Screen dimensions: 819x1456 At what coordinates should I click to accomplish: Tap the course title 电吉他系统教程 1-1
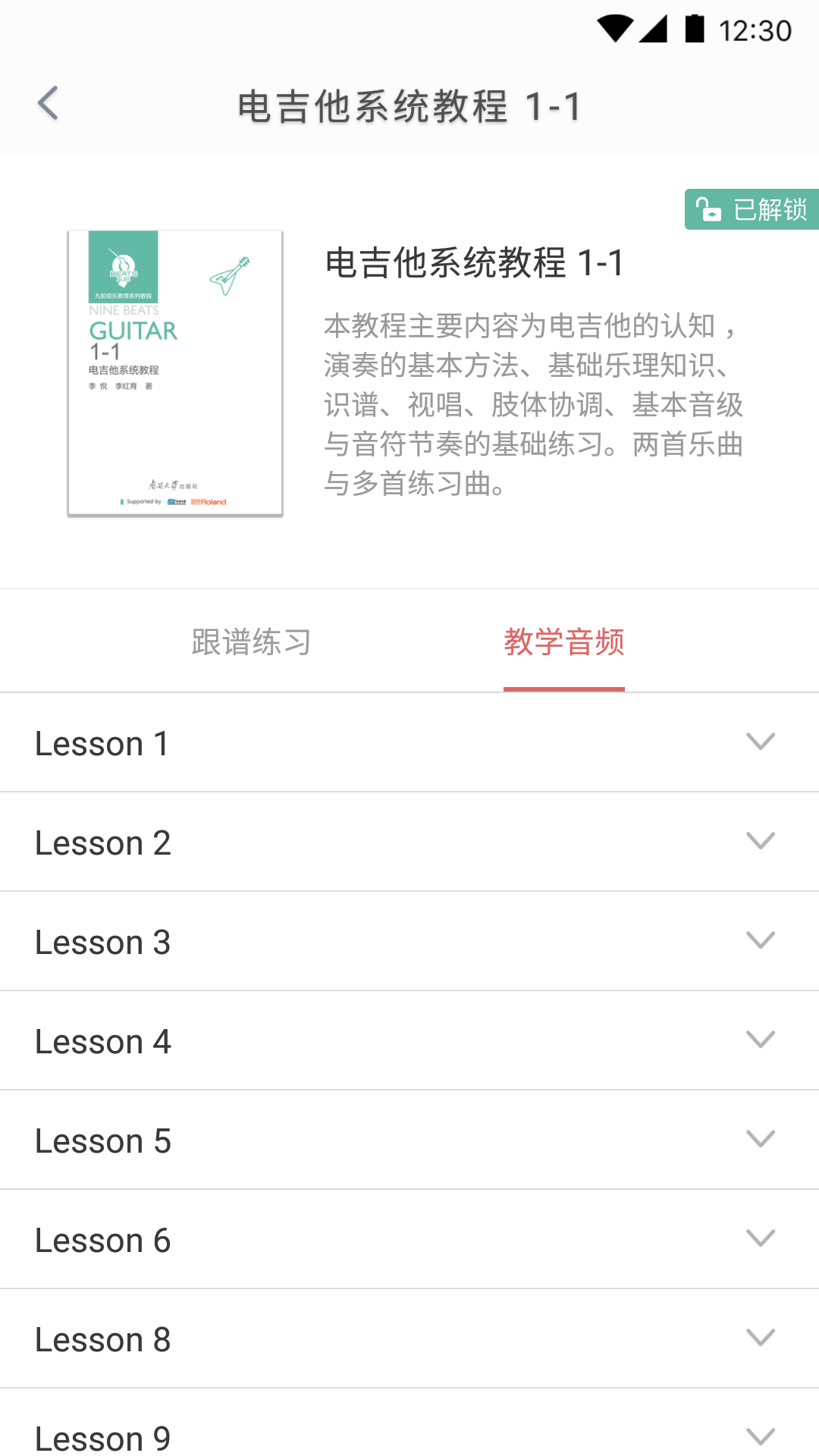pos(473,262)
